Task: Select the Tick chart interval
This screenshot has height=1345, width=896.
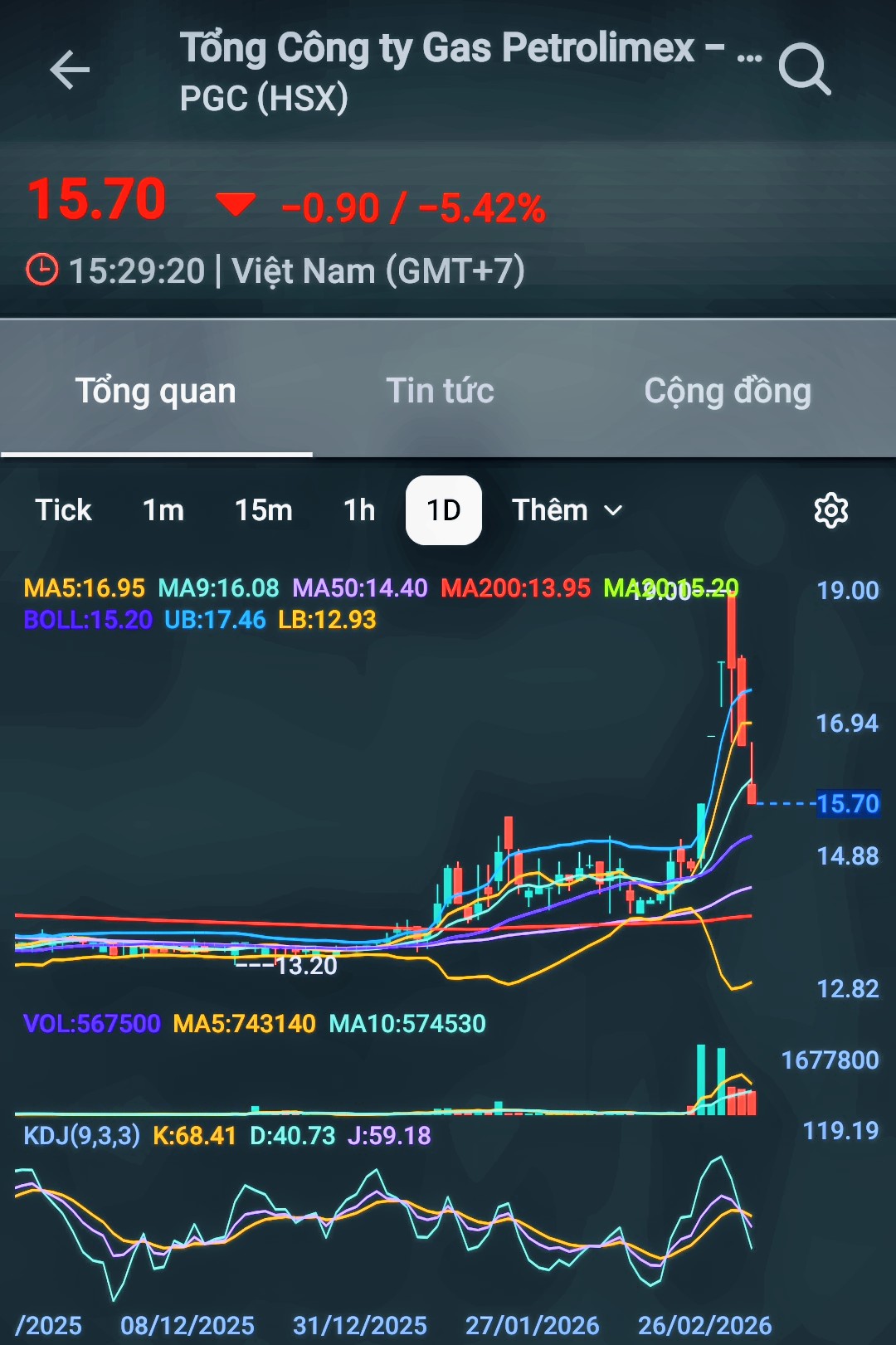Action: [x=63, y=510]
